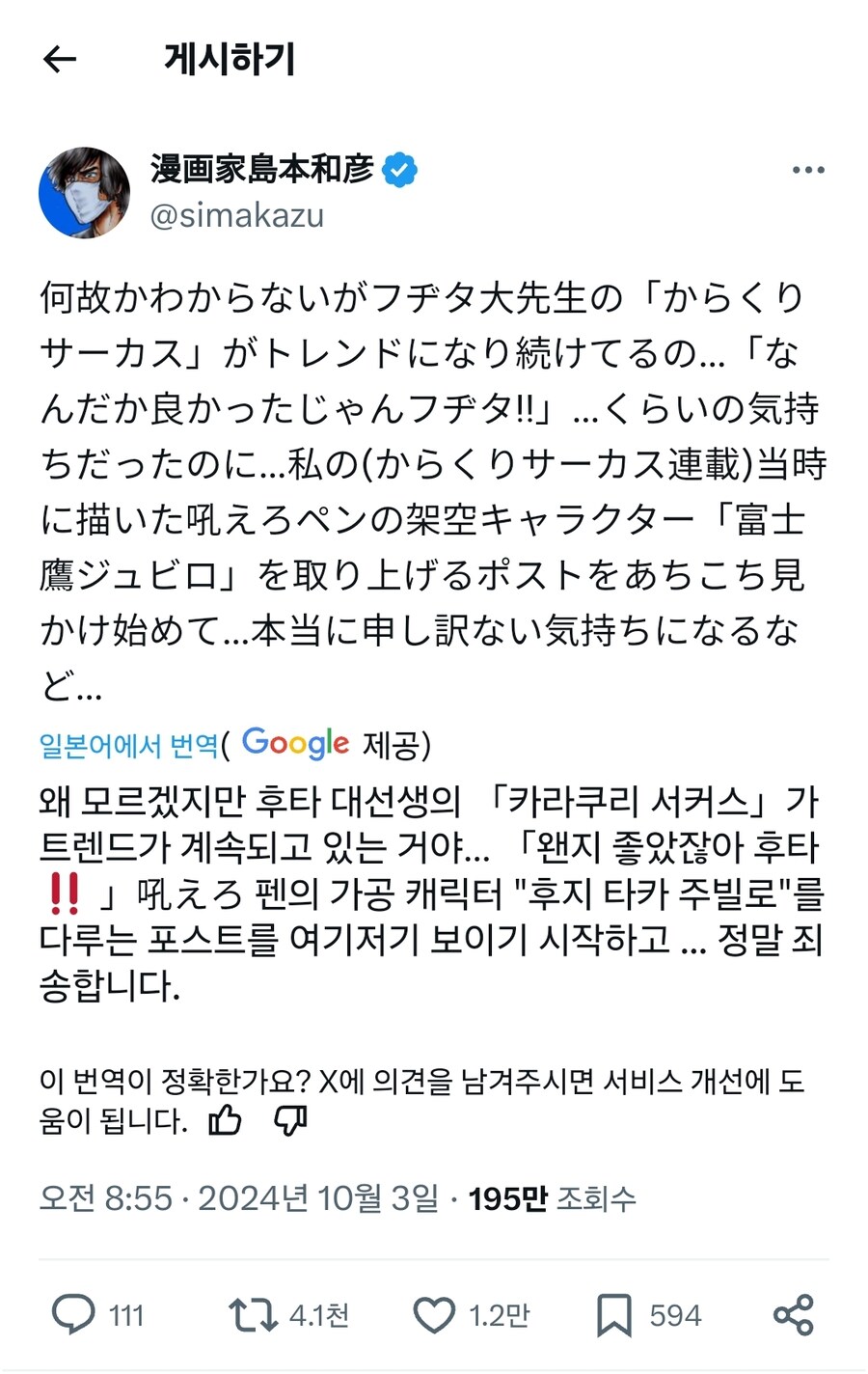Reply to the post via comment icon

pyautogui.click(x=73, y=1314)
